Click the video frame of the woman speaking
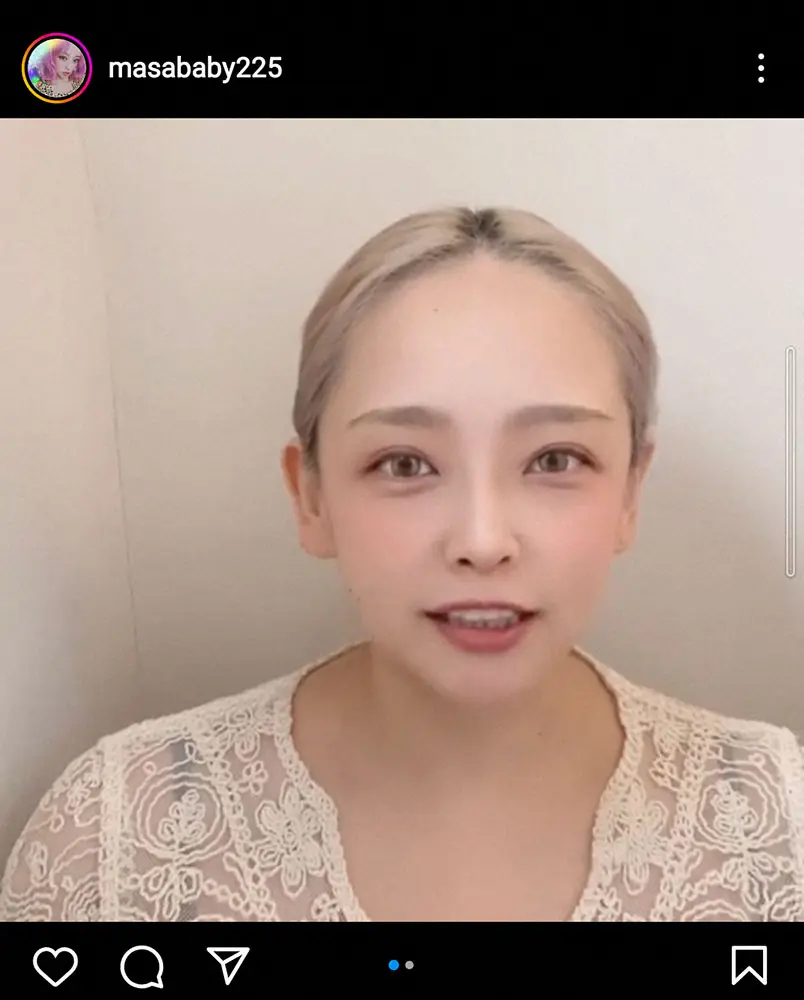 coord(402,520)
